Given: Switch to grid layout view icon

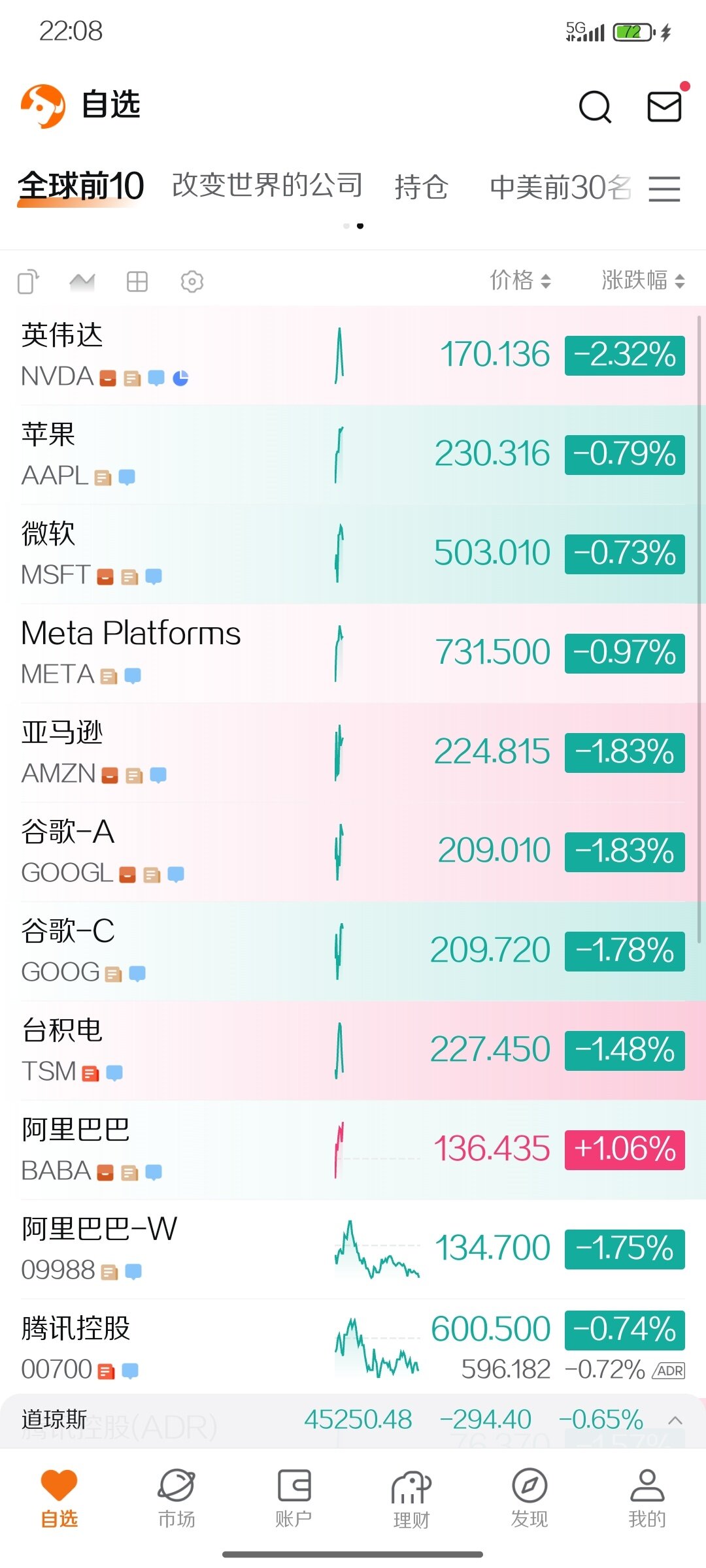Looking at the screenshot, I should 137,282.
